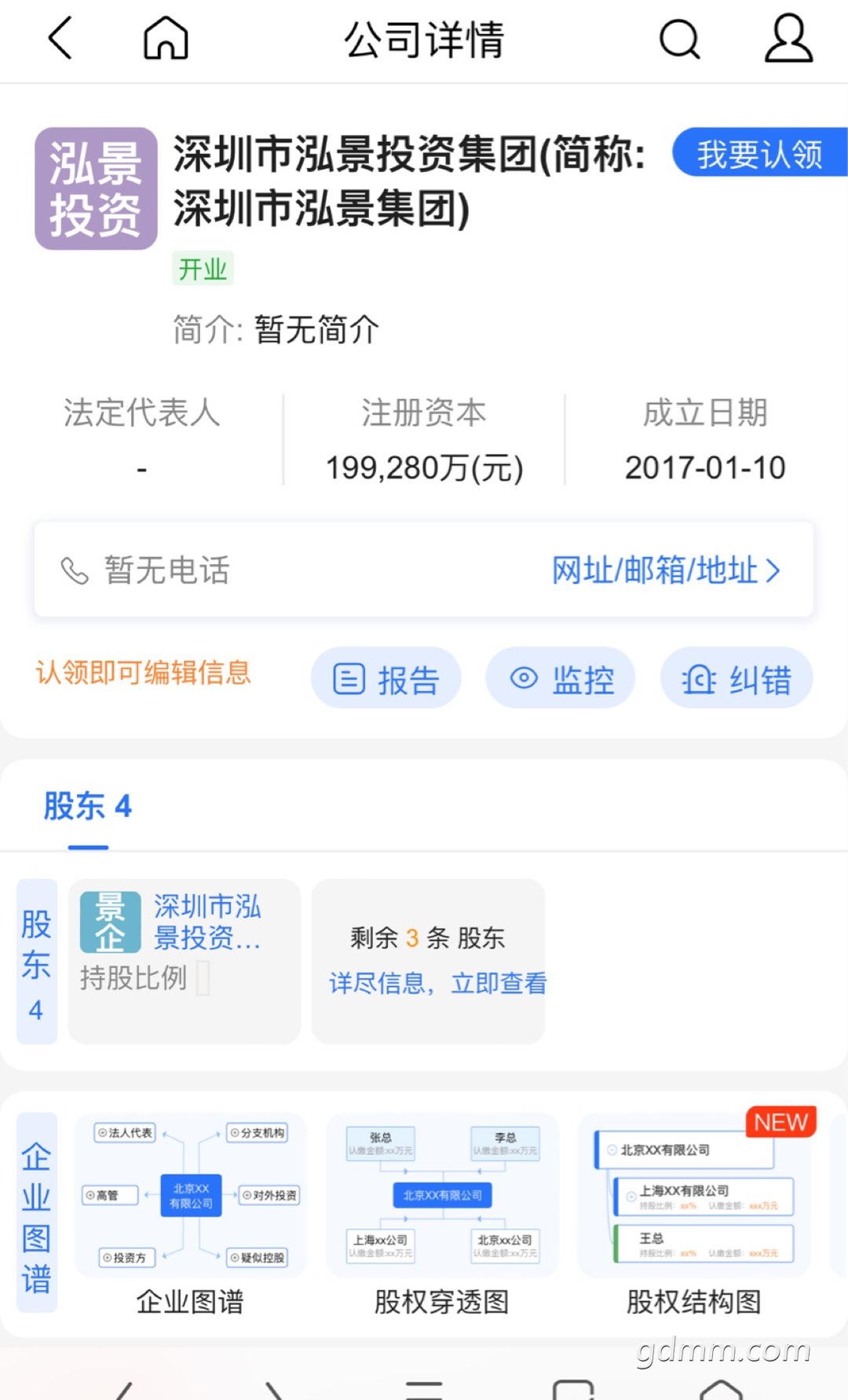
Task: Open search from the top bar
Action: (679, 38)
